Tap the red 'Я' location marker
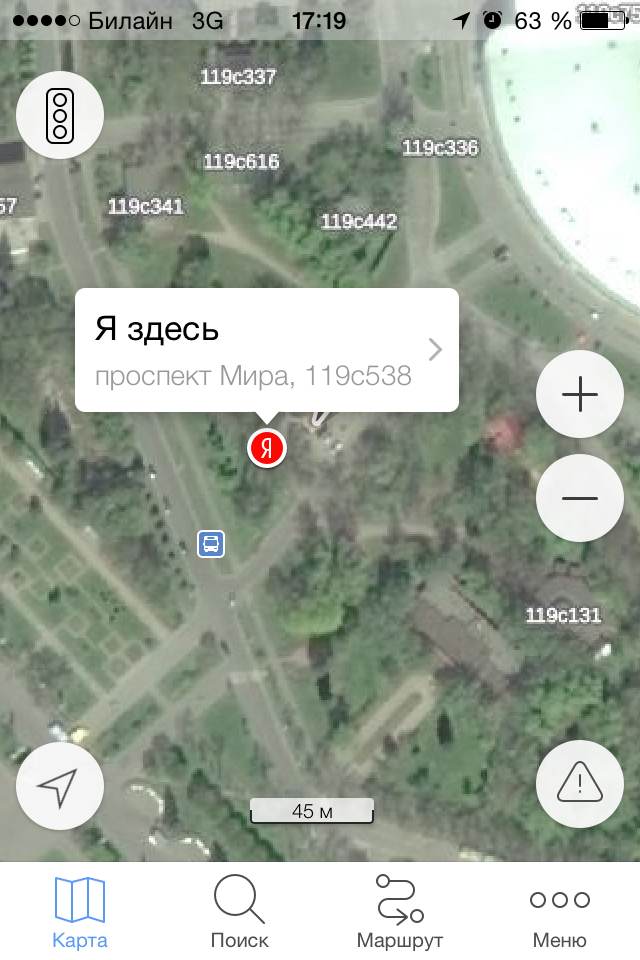This screenshot has height=960, width=640. 267,448
